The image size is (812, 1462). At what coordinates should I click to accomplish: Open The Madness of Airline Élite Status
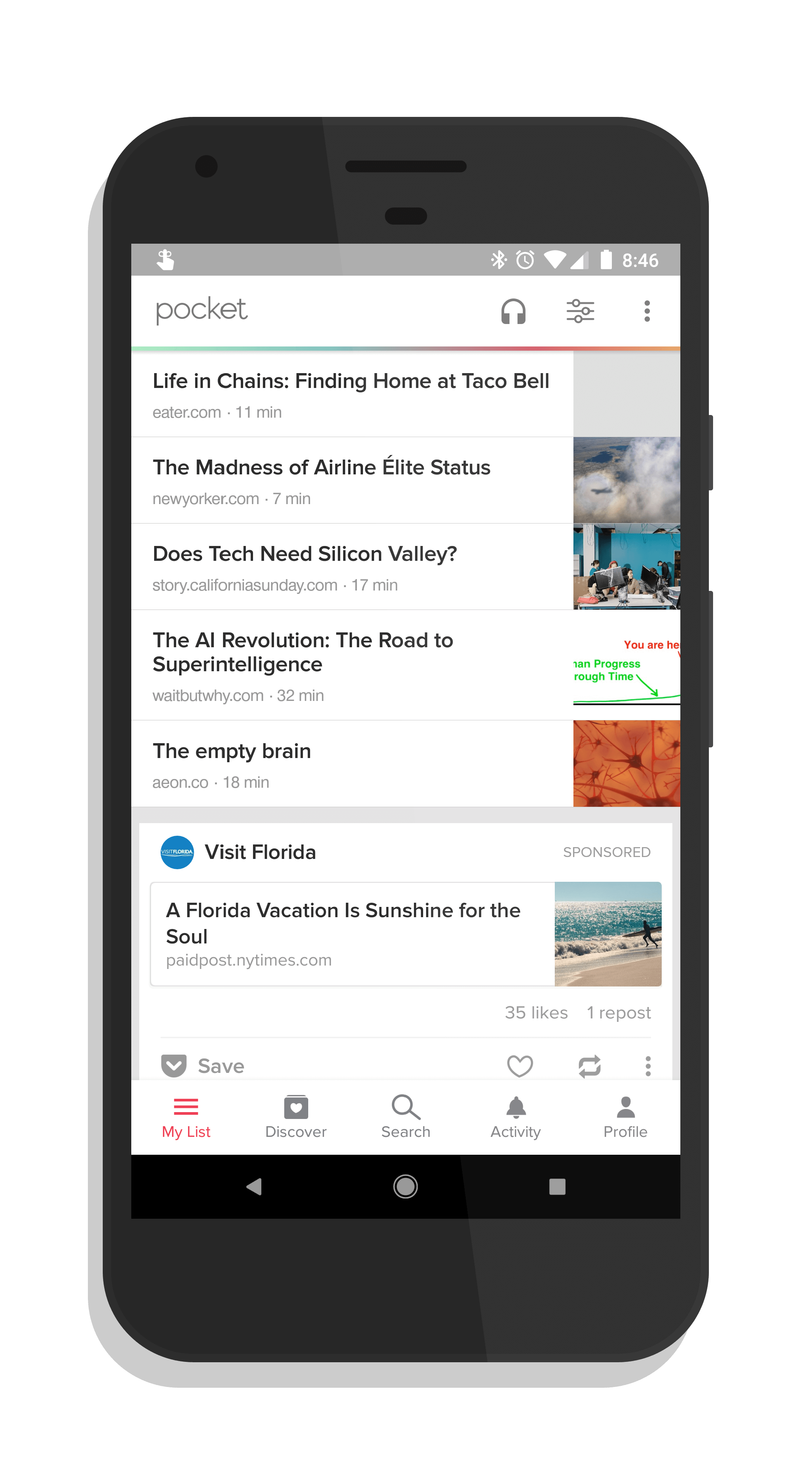[x=406, y=480]
